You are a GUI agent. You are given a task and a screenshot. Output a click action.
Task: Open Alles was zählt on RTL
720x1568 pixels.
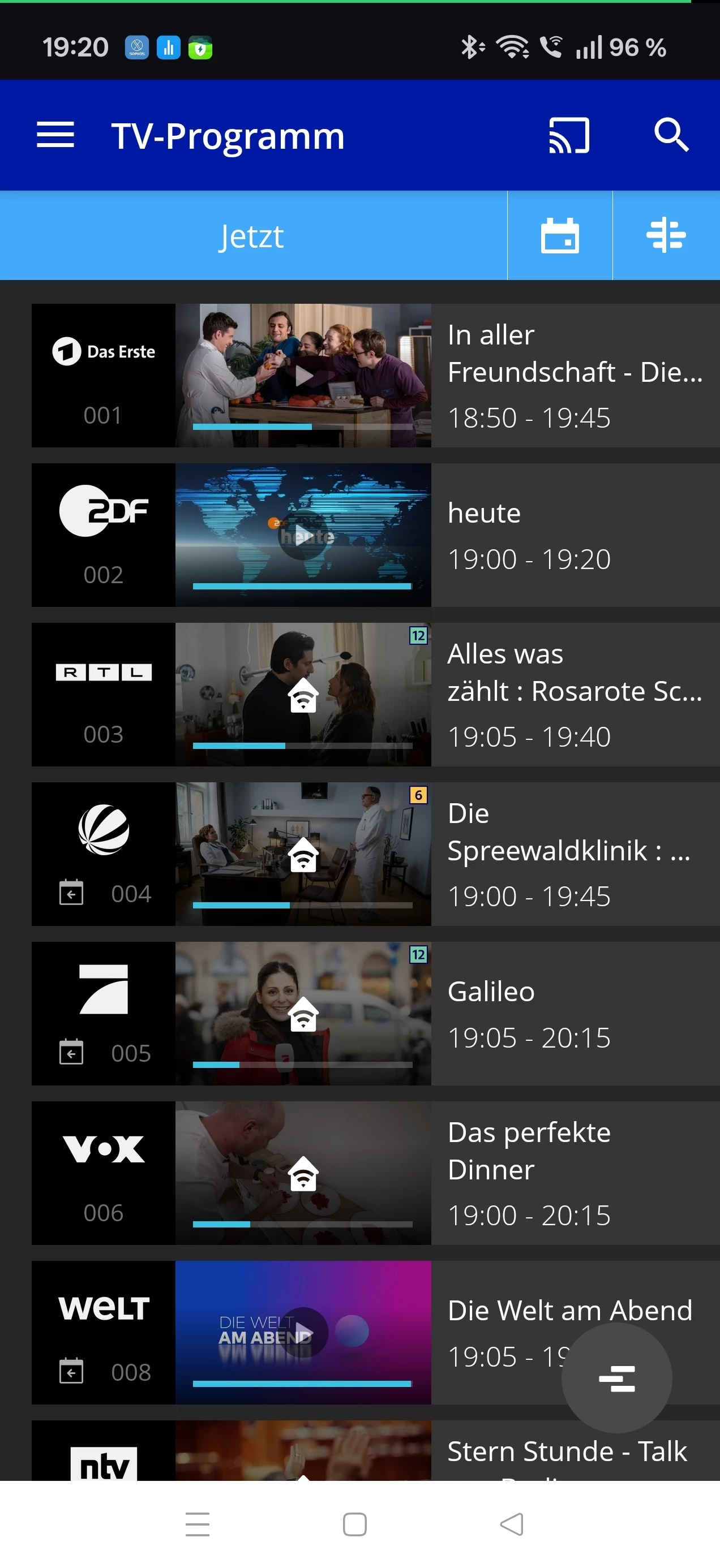point(575,695)
